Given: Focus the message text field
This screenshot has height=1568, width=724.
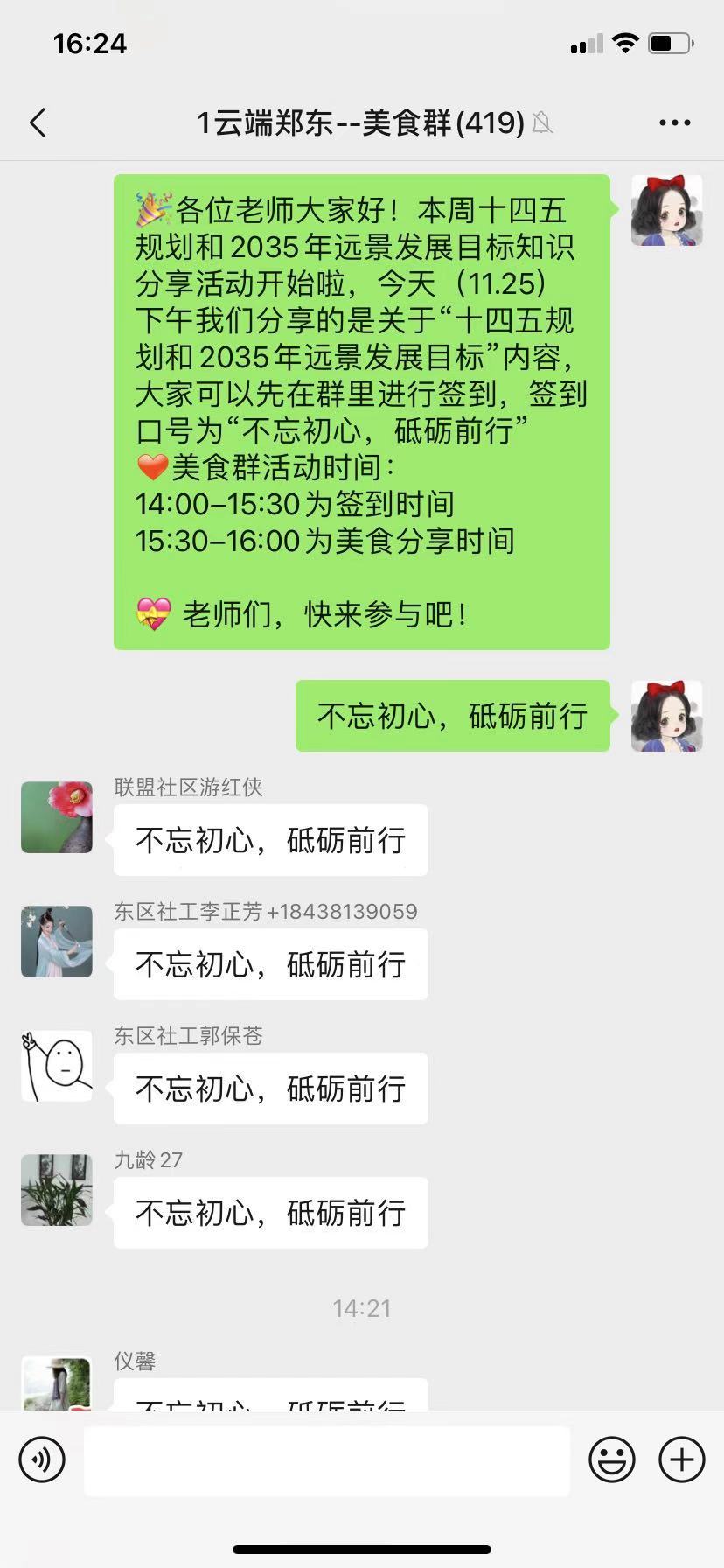Looking at the screenshot, I should click(327, 1459).
